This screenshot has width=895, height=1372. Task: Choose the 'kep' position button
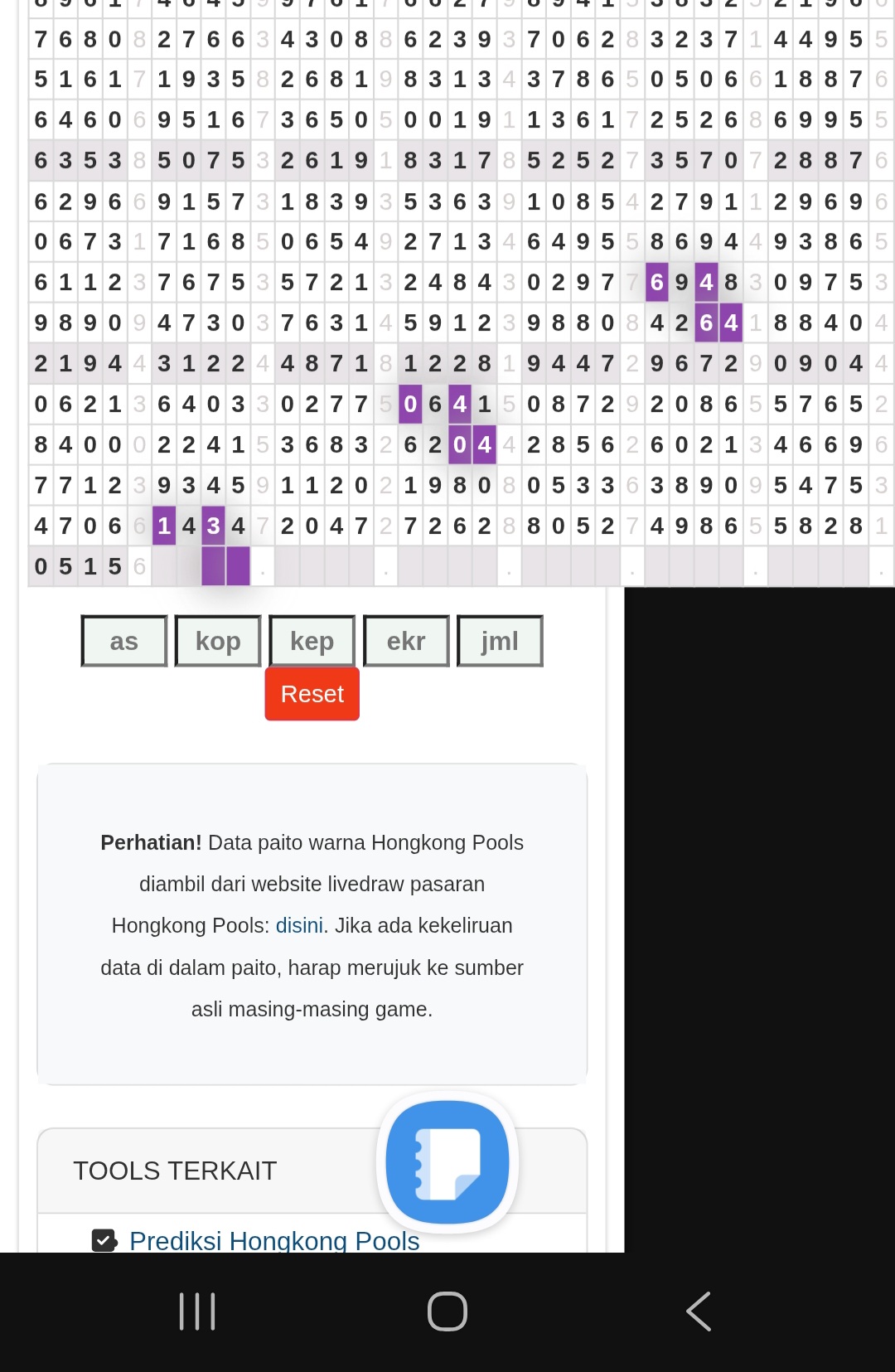312,641
